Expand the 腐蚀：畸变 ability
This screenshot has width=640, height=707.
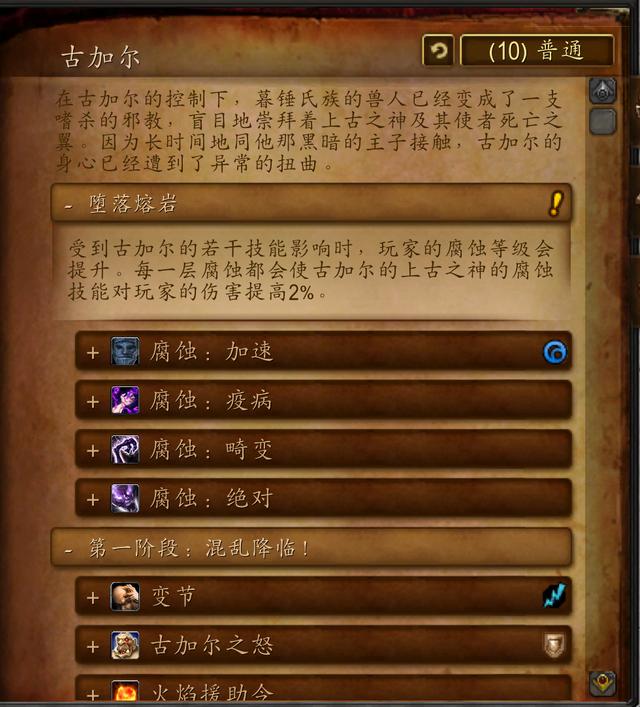[322, 449]
